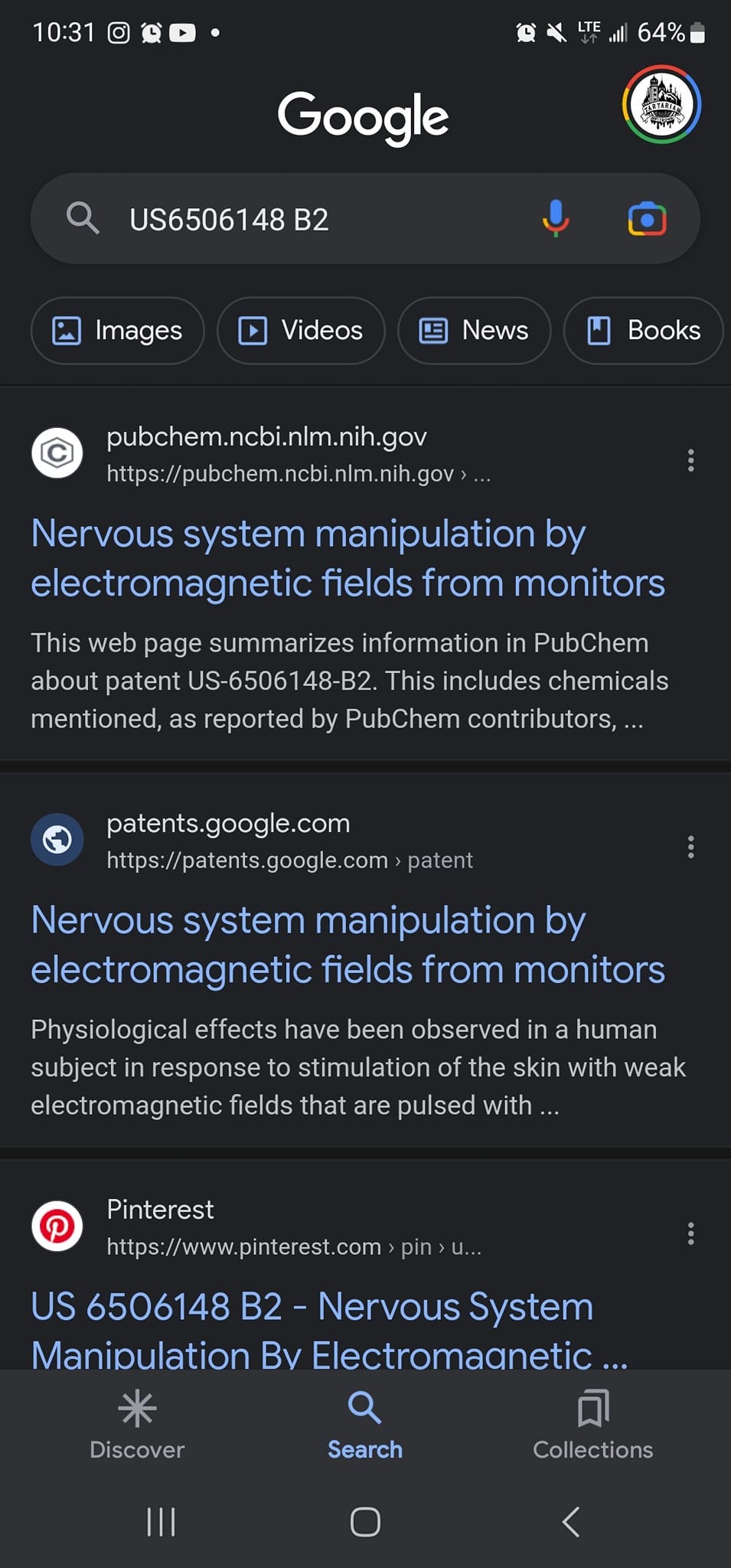The height and width of the screenshot is (1568, 731).
Task: Open the patents.google.com result title
Action: [348, 945]
